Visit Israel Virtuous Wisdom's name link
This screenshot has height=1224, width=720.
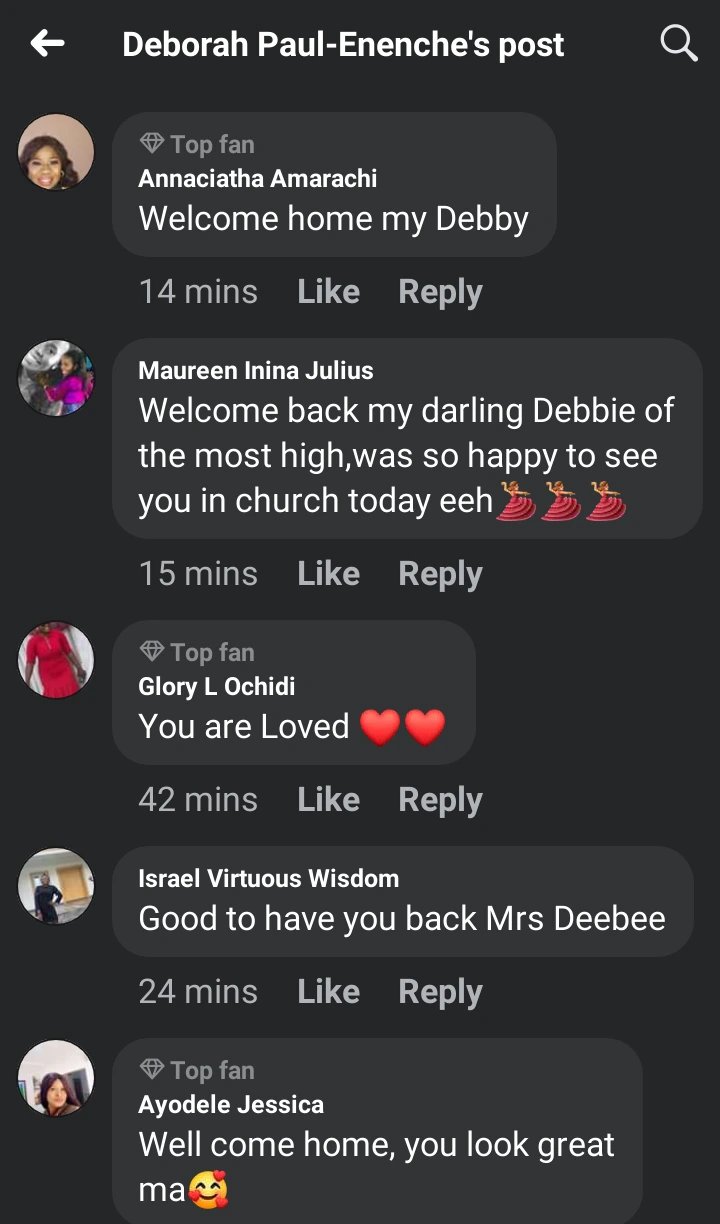268,878
